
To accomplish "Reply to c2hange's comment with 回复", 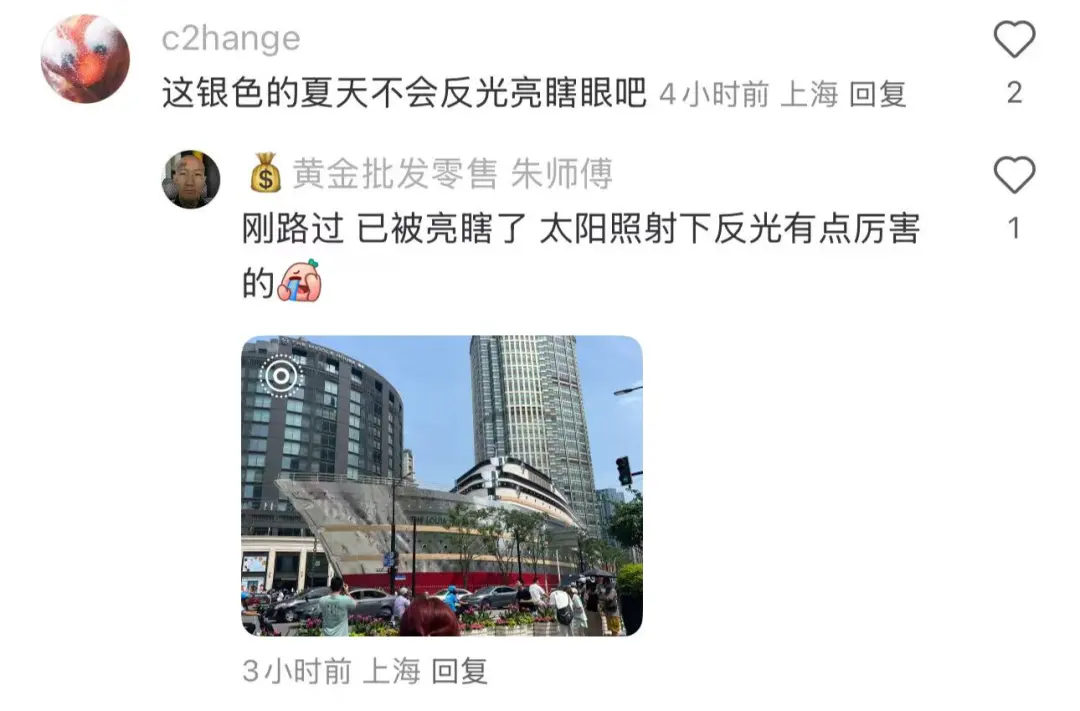I will [877, 95].
